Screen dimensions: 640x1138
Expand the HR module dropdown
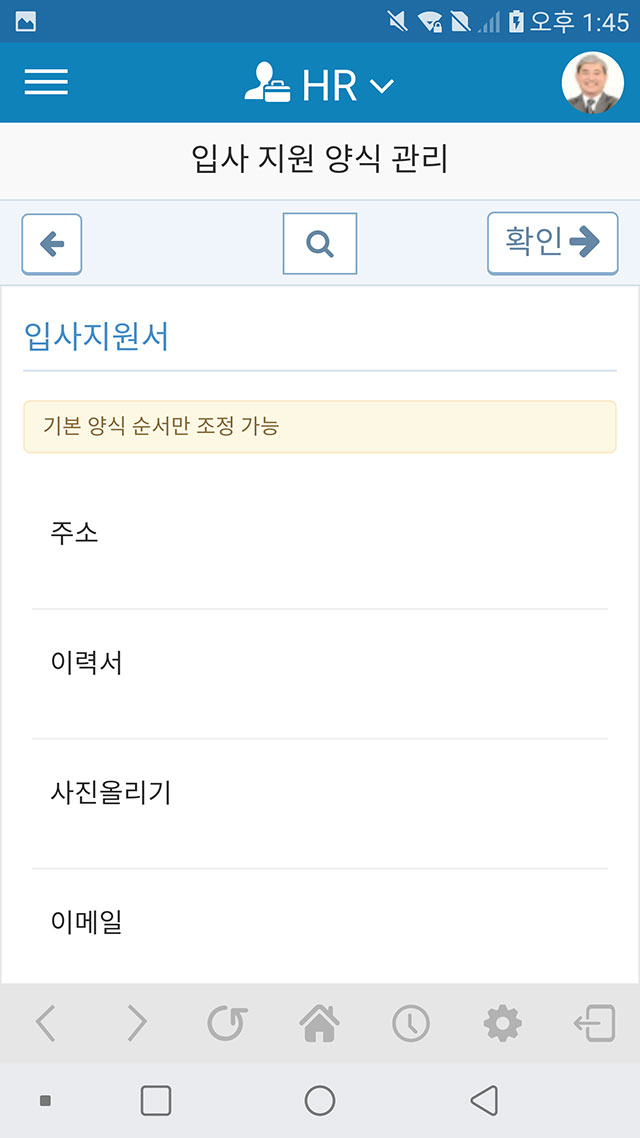tap(319, 84)
